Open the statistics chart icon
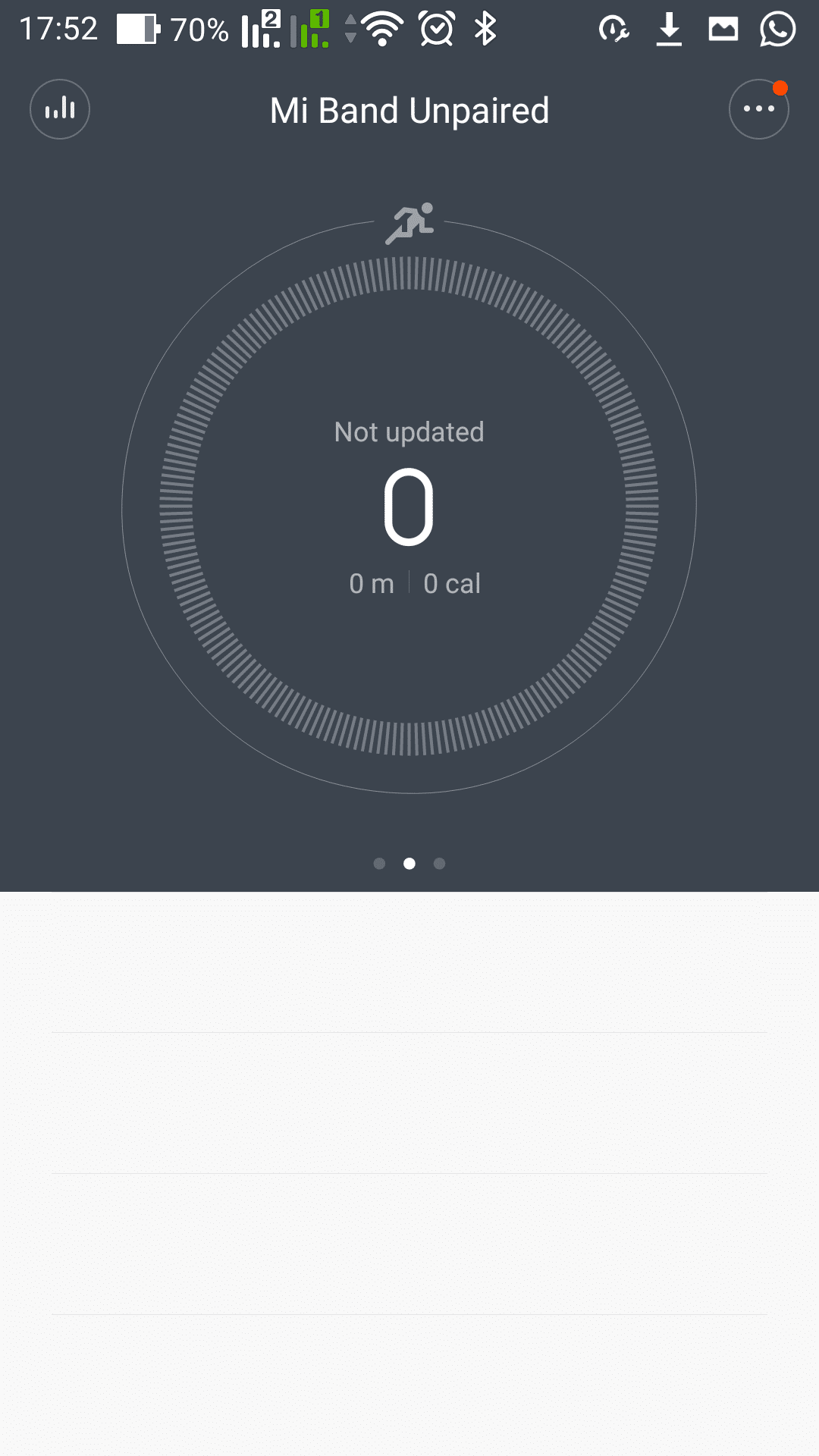 60,109
